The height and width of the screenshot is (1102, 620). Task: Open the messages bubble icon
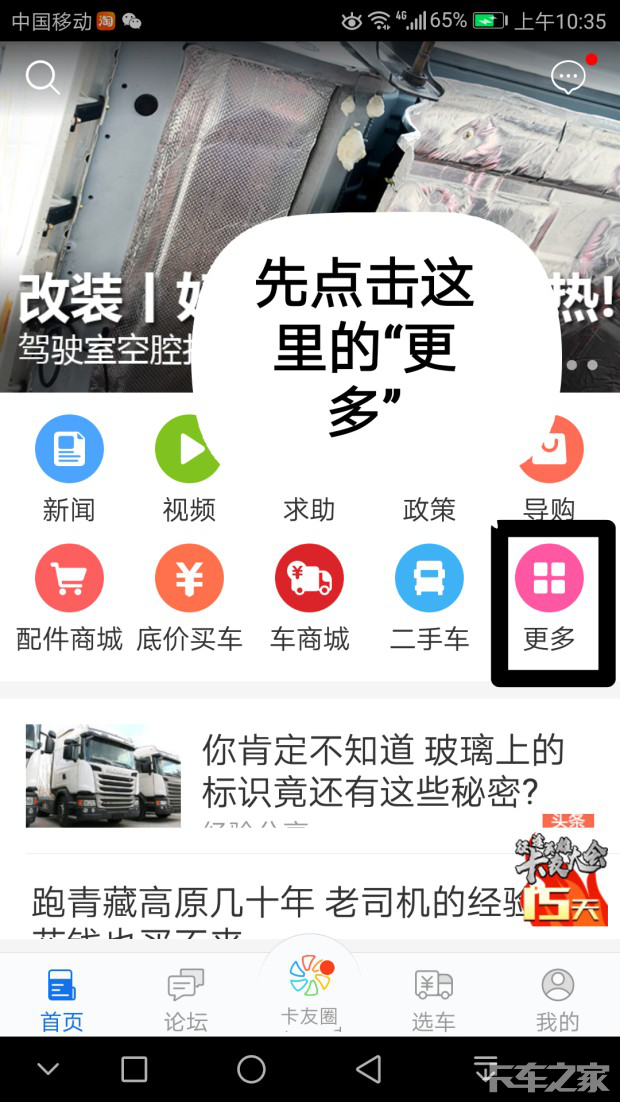click(x=568, y=77)
